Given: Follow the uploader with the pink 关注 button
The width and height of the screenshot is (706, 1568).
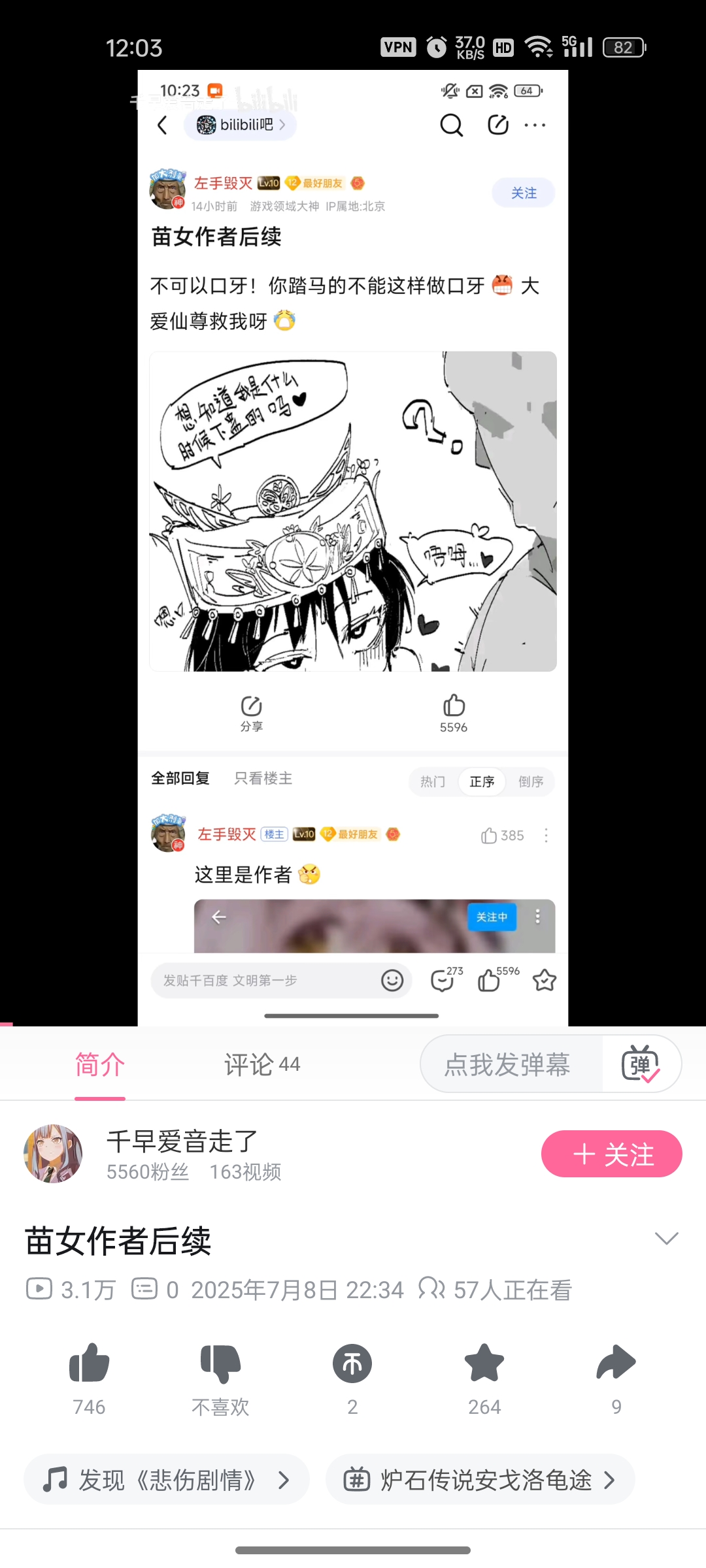Looking at the screenshot, I should click(x=611, y=1154).
